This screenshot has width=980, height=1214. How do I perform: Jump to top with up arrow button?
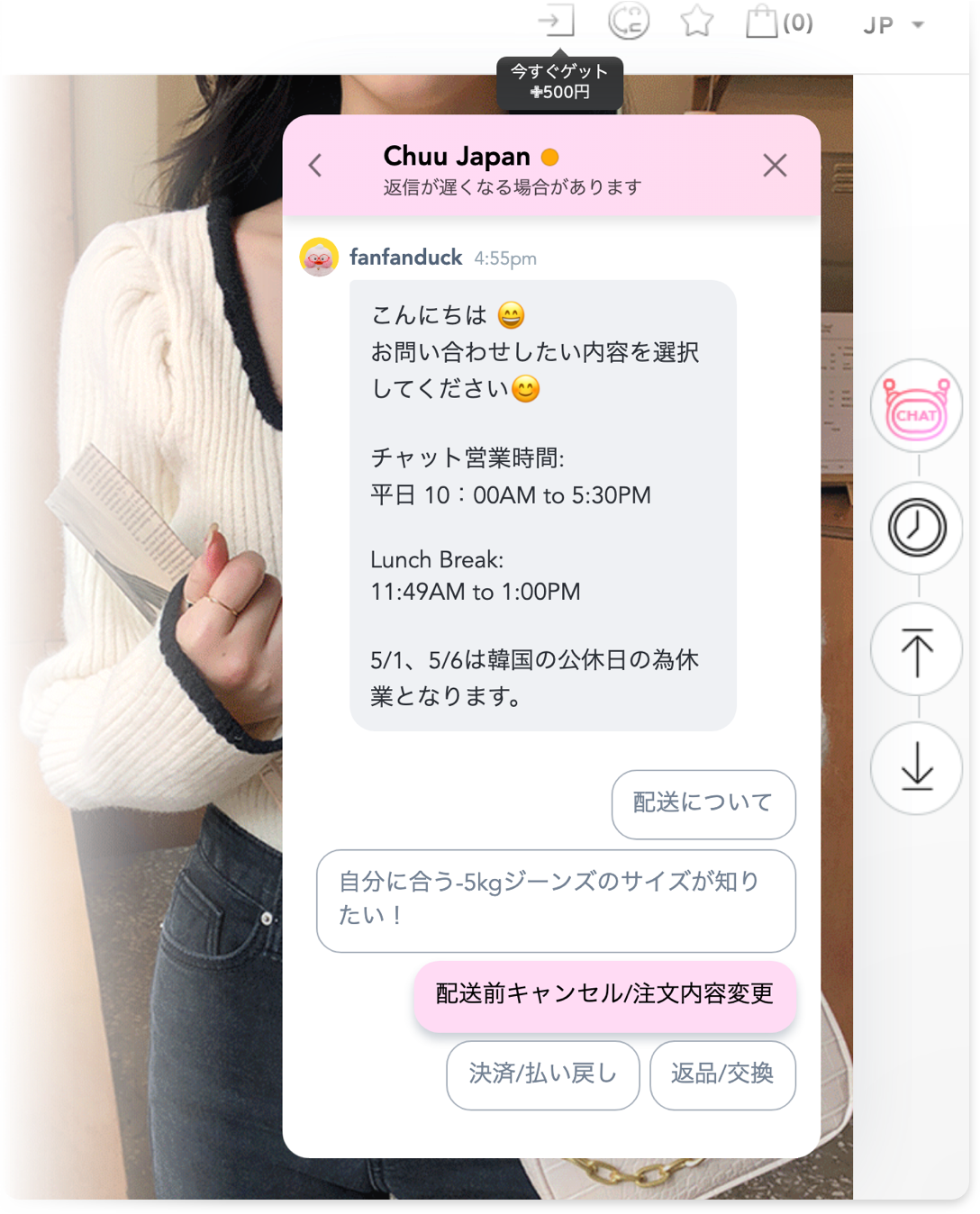(916, 649)
